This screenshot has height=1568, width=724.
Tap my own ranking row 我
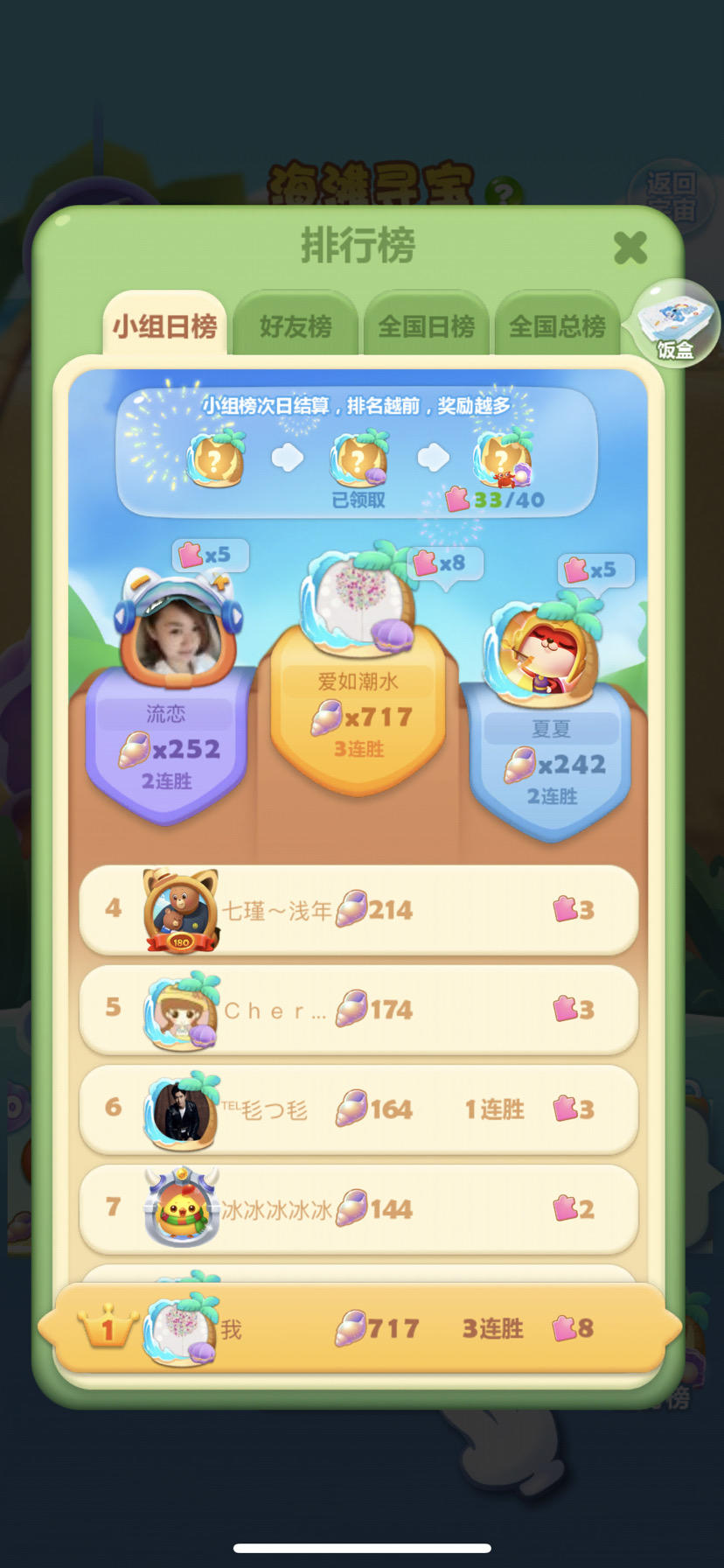coord(359,1328)
